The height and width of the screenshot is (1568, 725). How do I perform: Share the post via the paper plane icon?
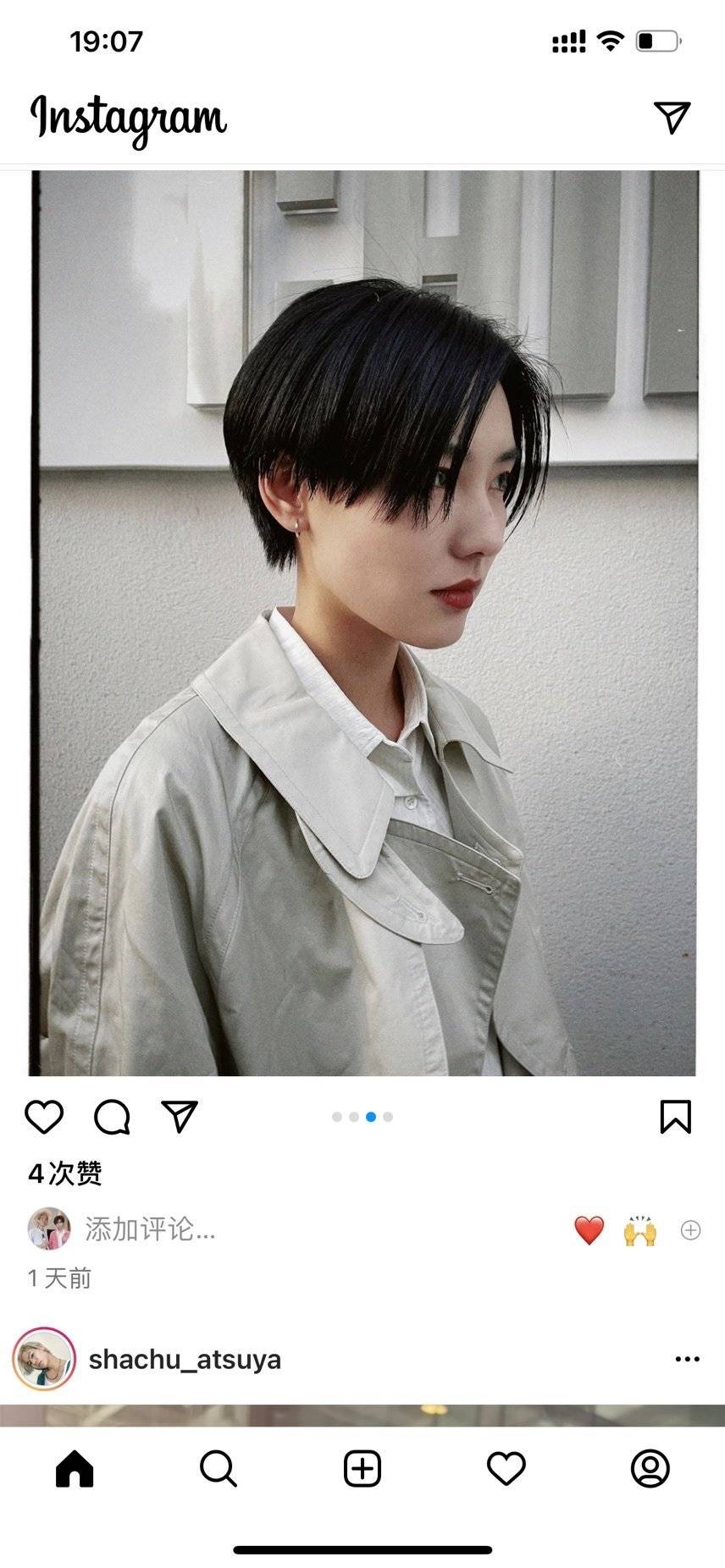[x=180, y=1117]
